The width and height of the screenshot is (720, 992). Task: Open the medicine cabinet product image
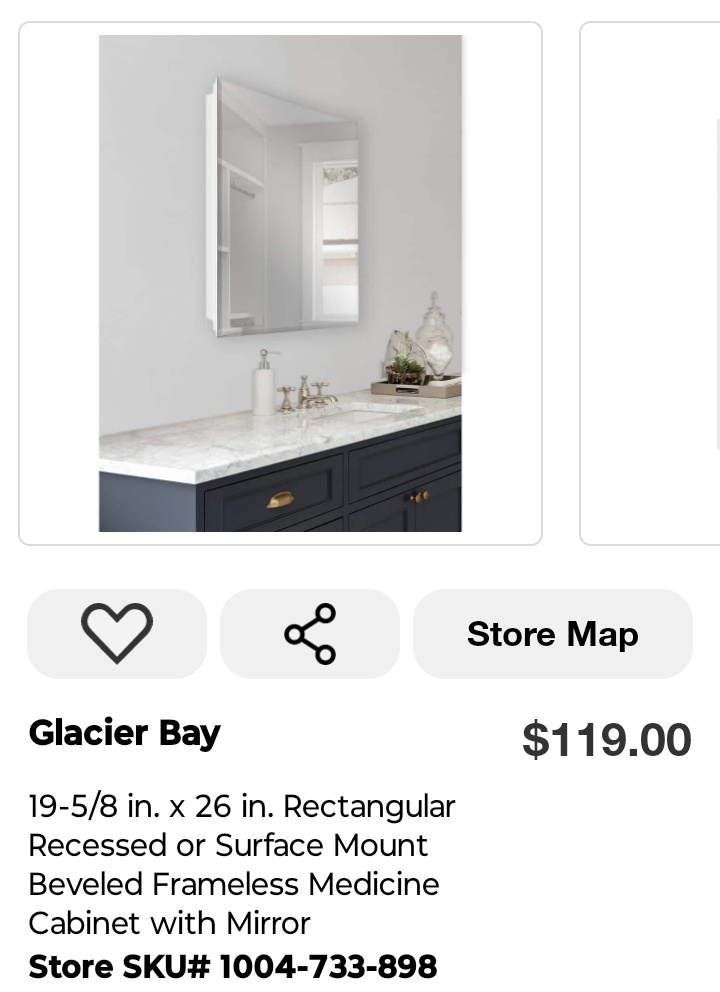pos(280,284)
